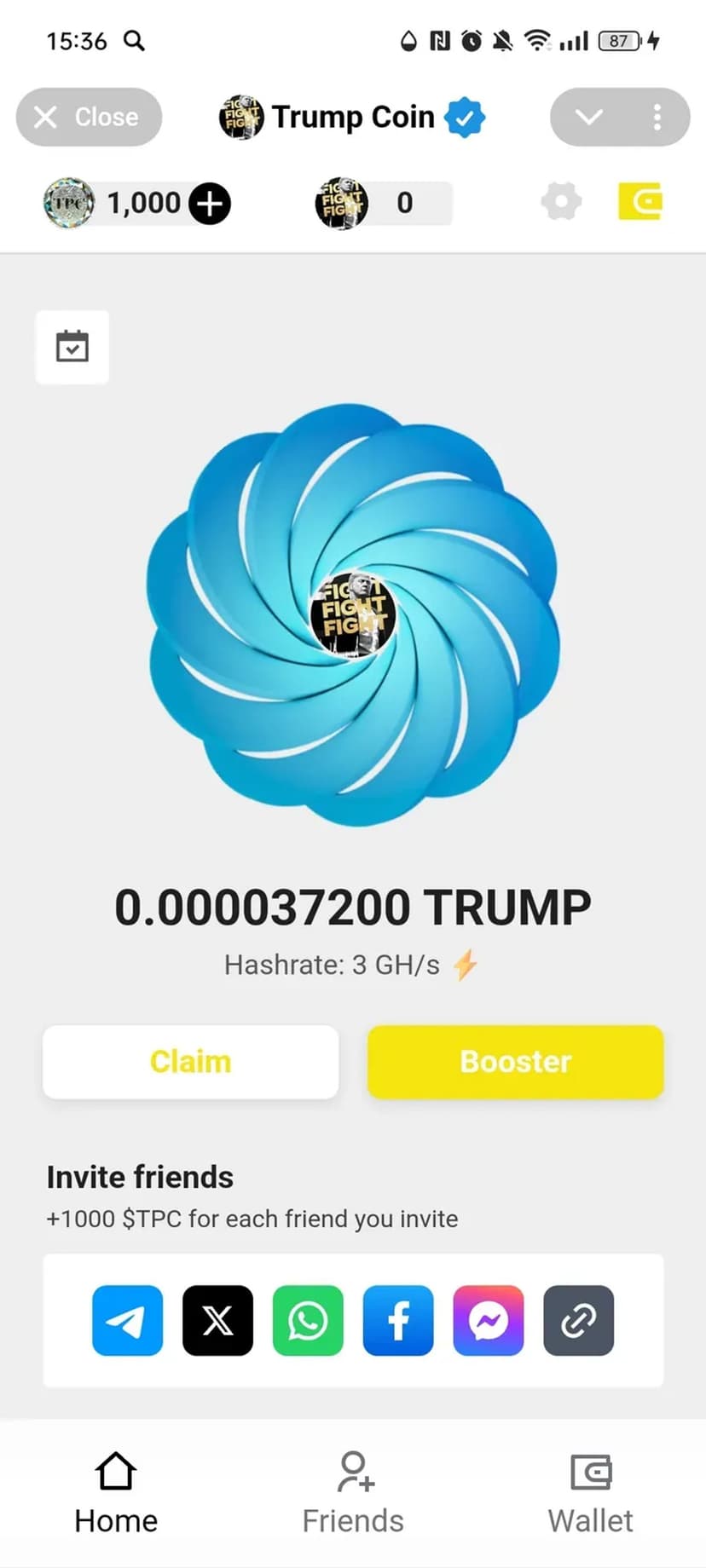Open the Booster options
Image resolution: width=706 pixels, height=1568 pixels.
[515, 1062]
